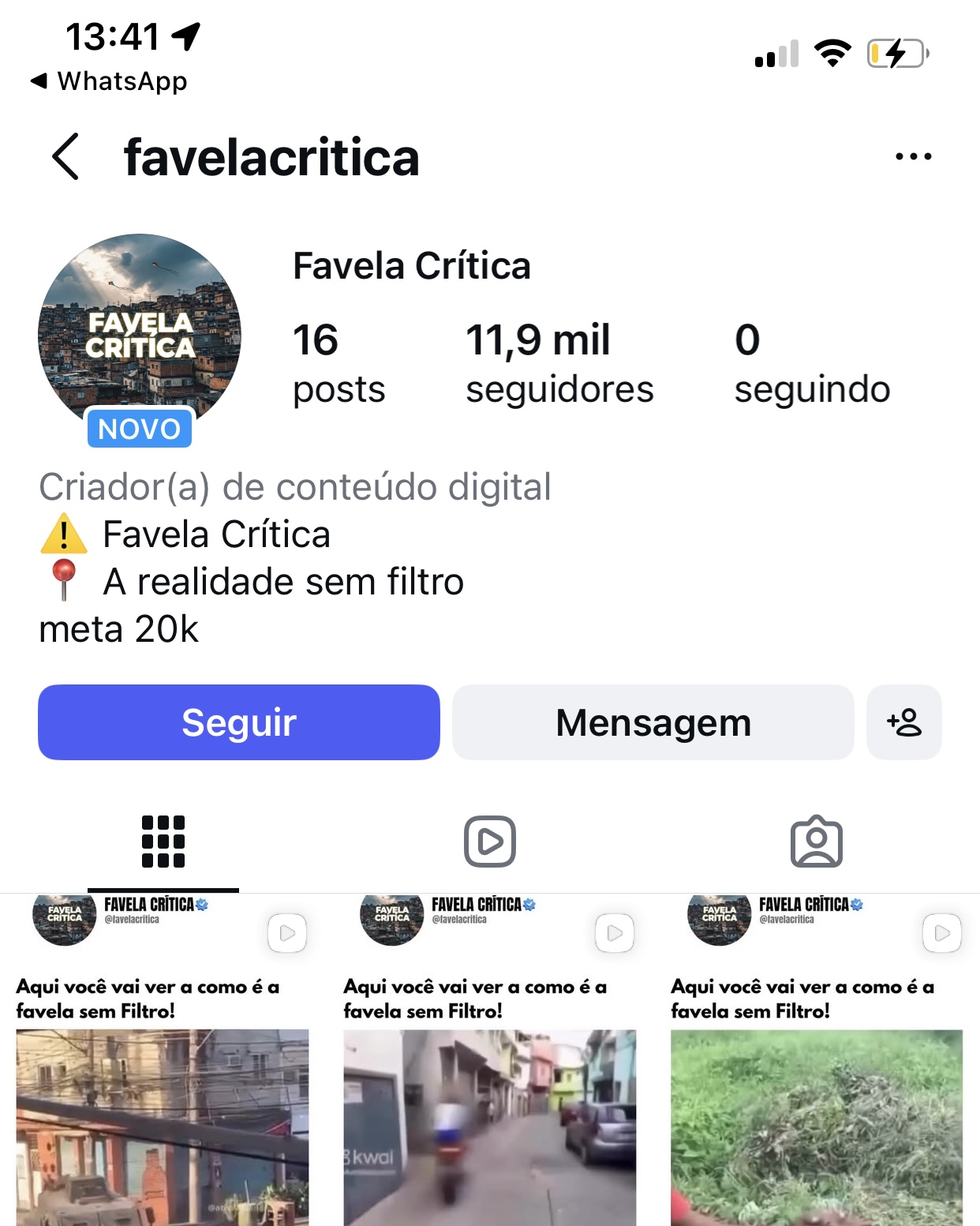Open the profile options menu (three dots)

click(914, 156)
